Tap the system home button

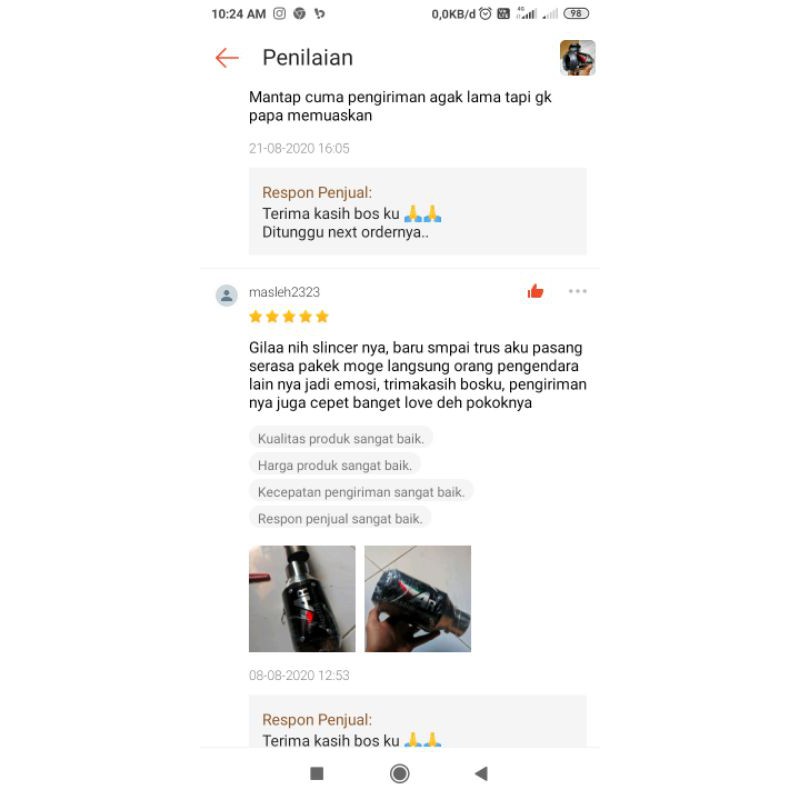pos(400,773)
